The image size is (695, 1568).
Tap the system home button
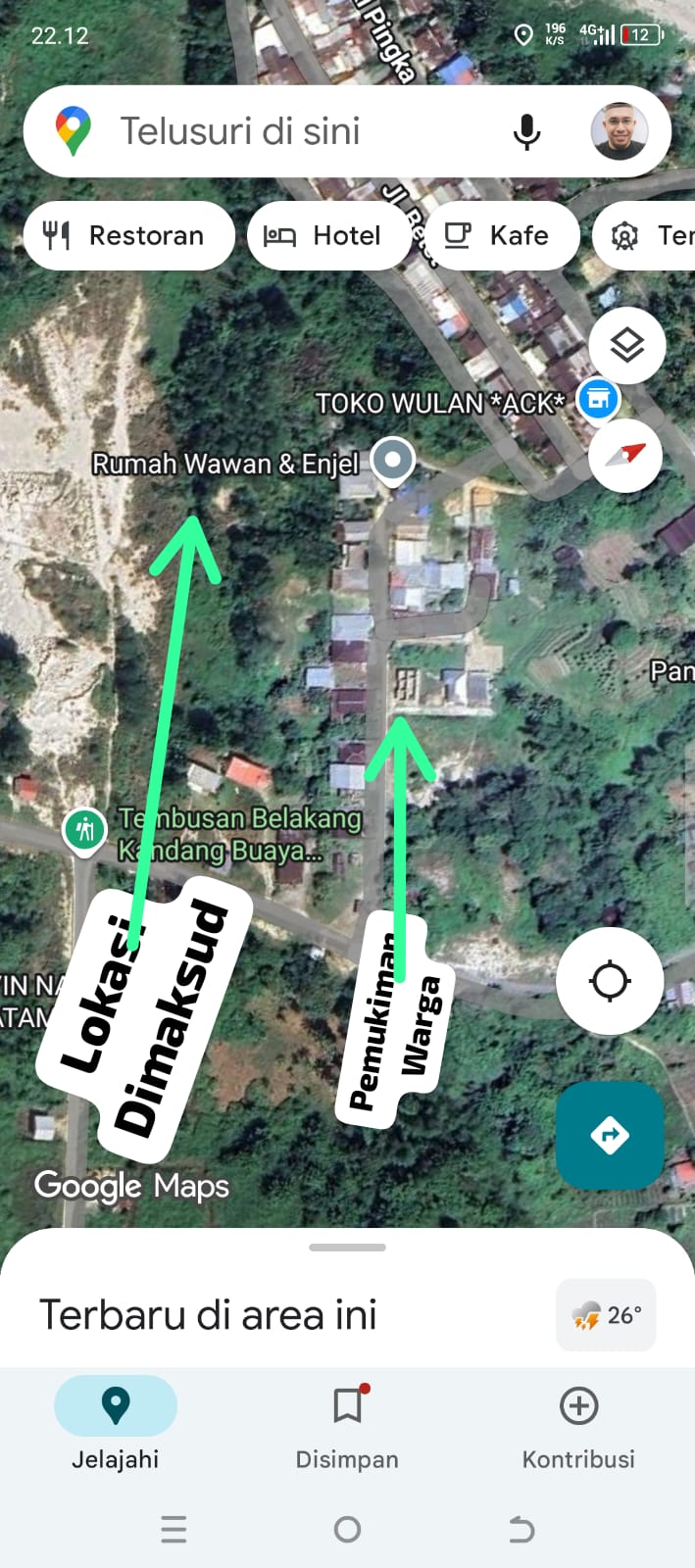click(347, 1529)
